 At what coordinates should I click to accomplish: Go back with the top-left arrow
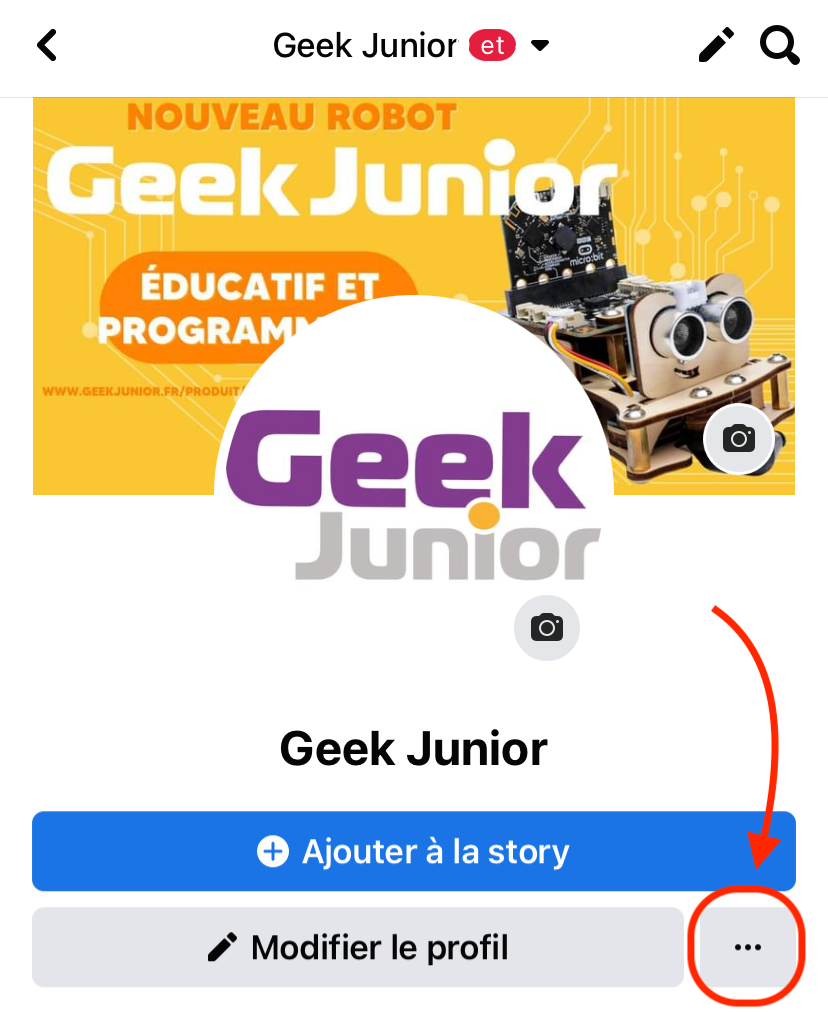click(47, 46)
